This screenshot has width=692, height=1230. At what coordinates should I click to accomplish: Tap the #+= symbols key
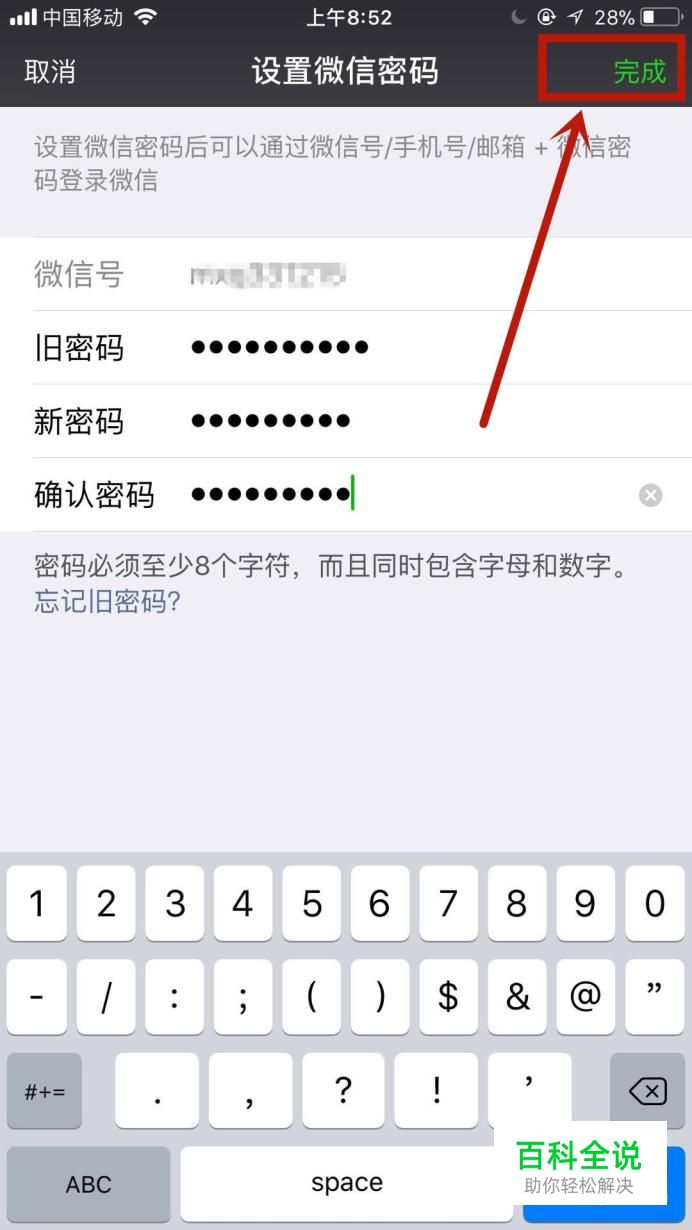pos(44,1091)
